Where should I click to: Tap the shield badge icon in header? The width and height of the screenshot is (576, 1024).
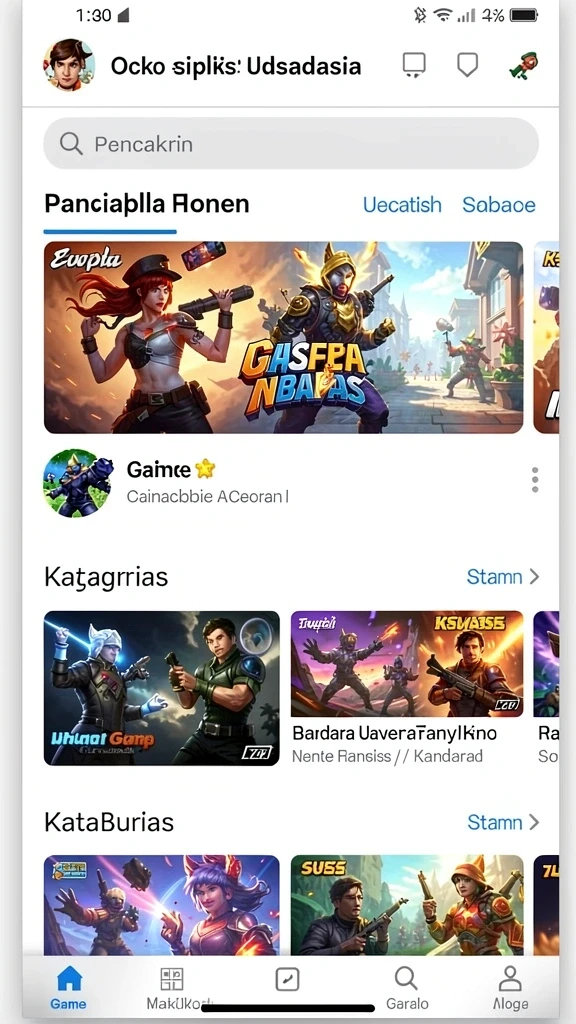pyautogui.click(x=467, y=65)
